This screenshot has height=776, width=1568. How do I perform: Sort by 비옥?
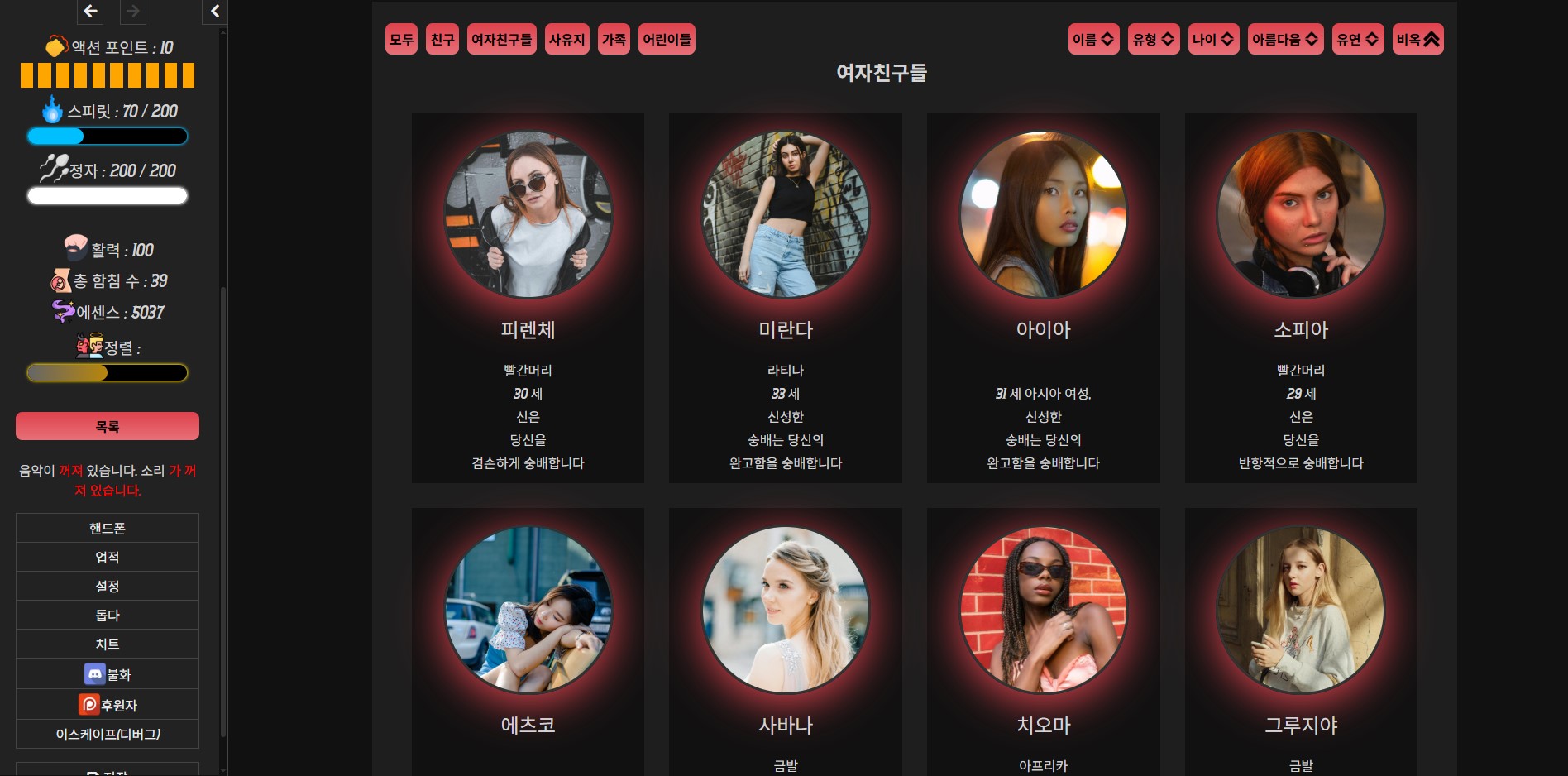tap(1418, 39)
